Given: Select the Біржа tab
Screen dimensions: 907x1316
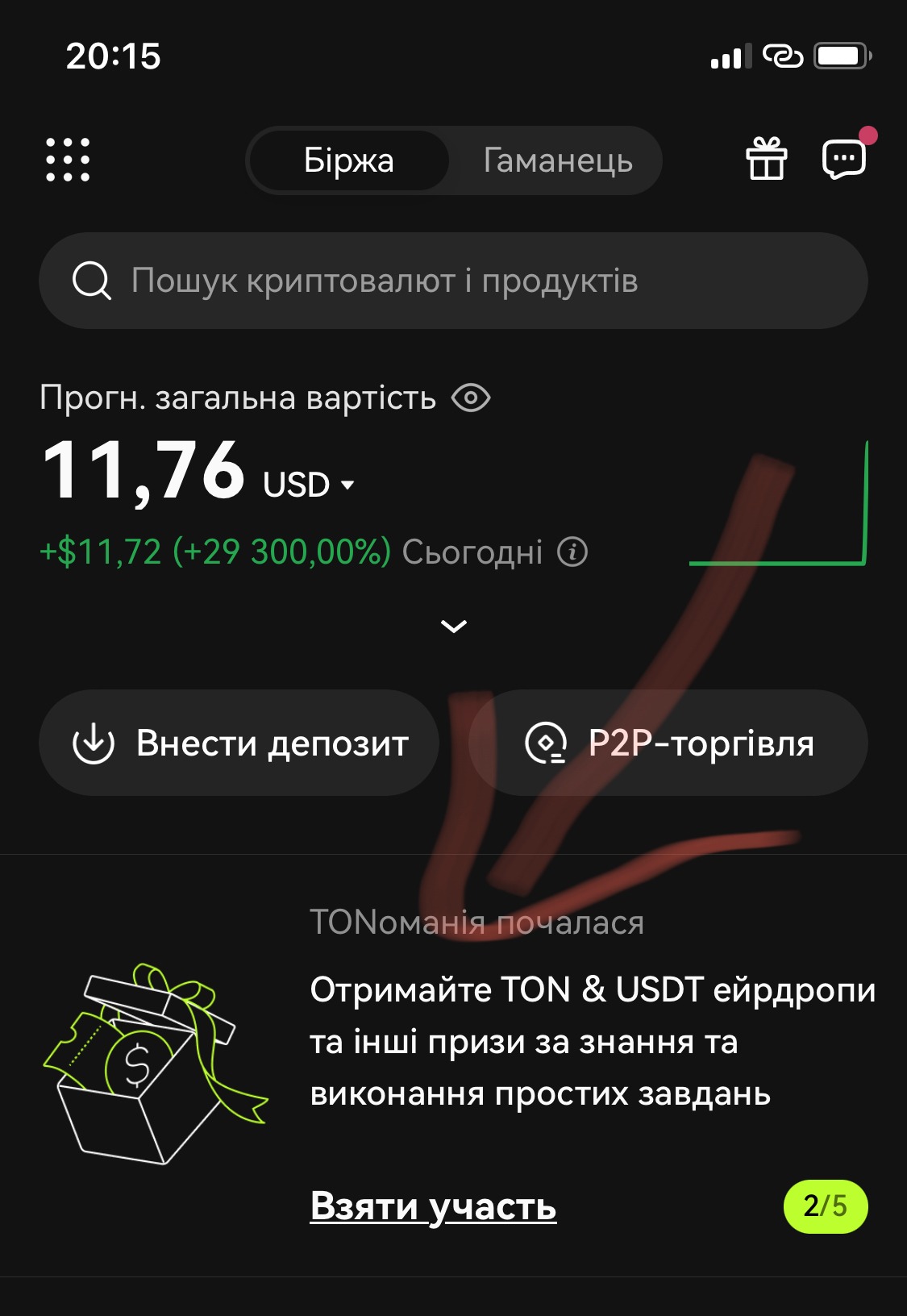Looking at the screenshot, I should tap(348, 160).
